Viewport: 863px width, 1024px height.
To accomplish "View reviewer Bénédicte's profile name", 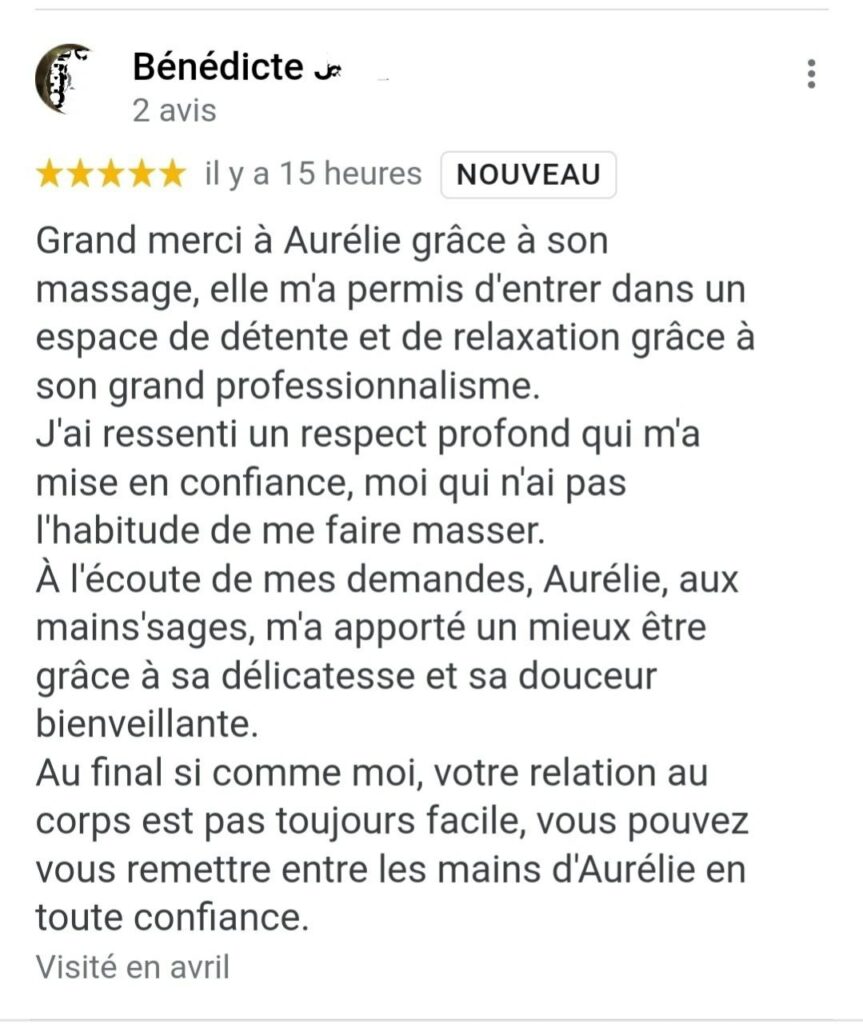I will [218, 67].
